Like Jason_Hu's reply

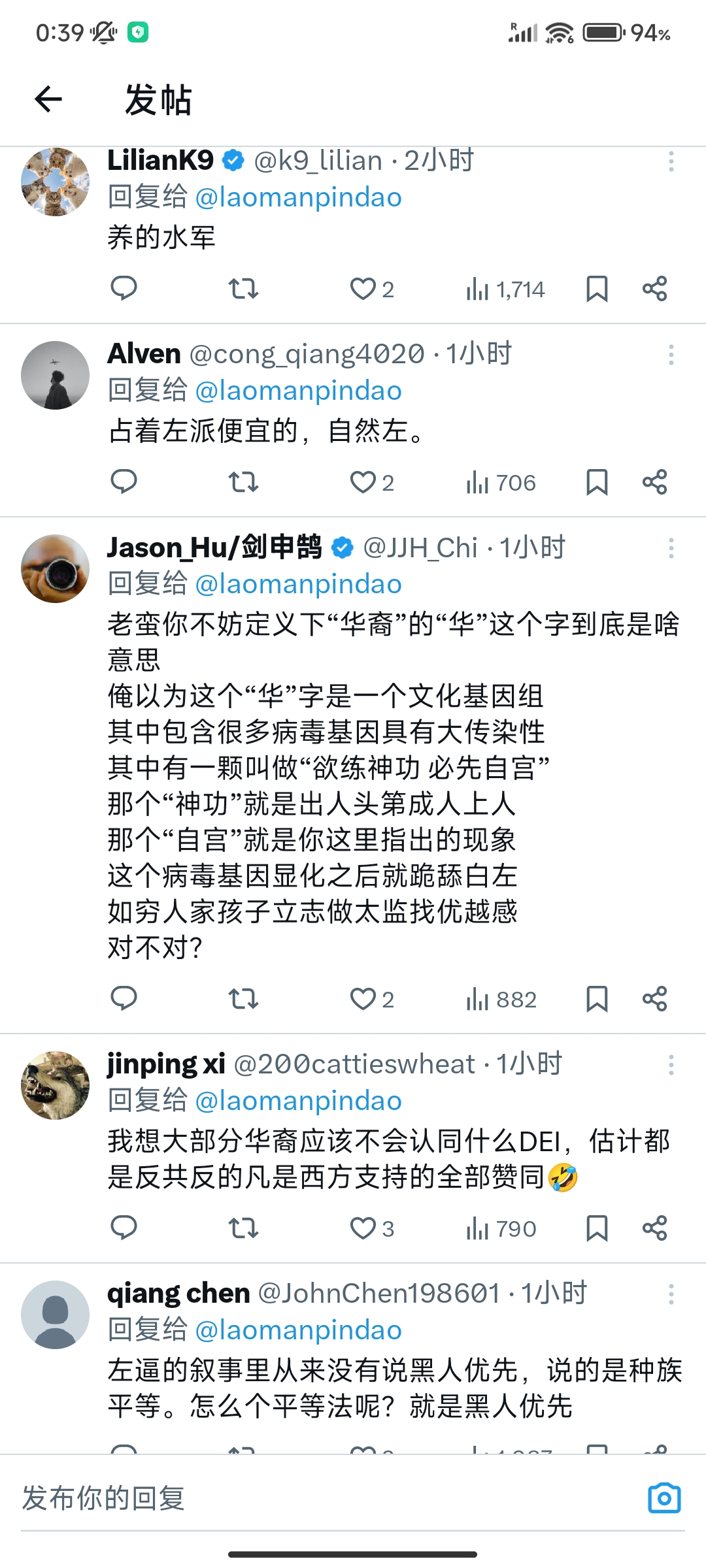pyautogui.click(x=371, y=999)
